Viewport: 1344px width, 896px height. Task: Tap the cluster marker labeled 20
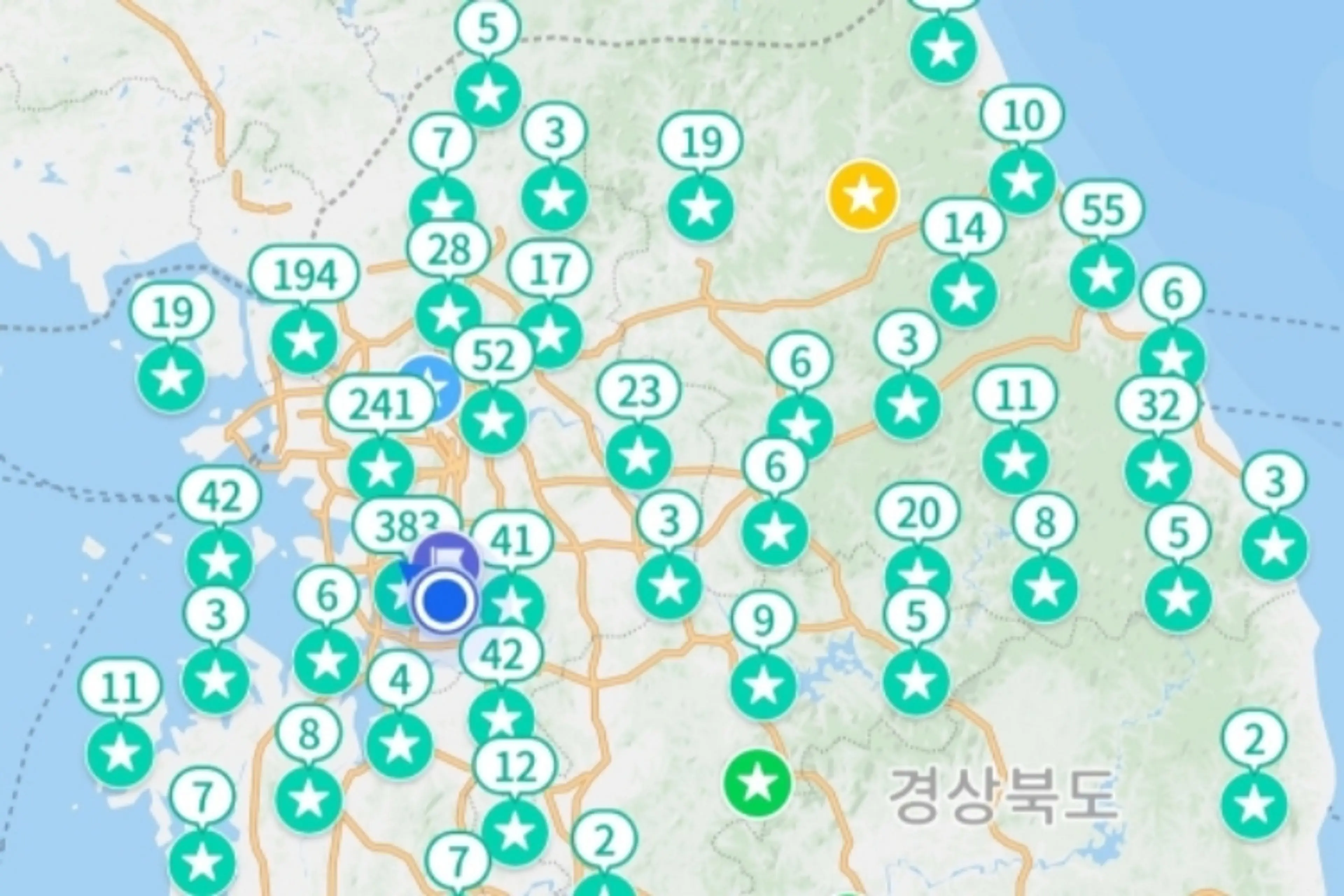click(918, 574)
